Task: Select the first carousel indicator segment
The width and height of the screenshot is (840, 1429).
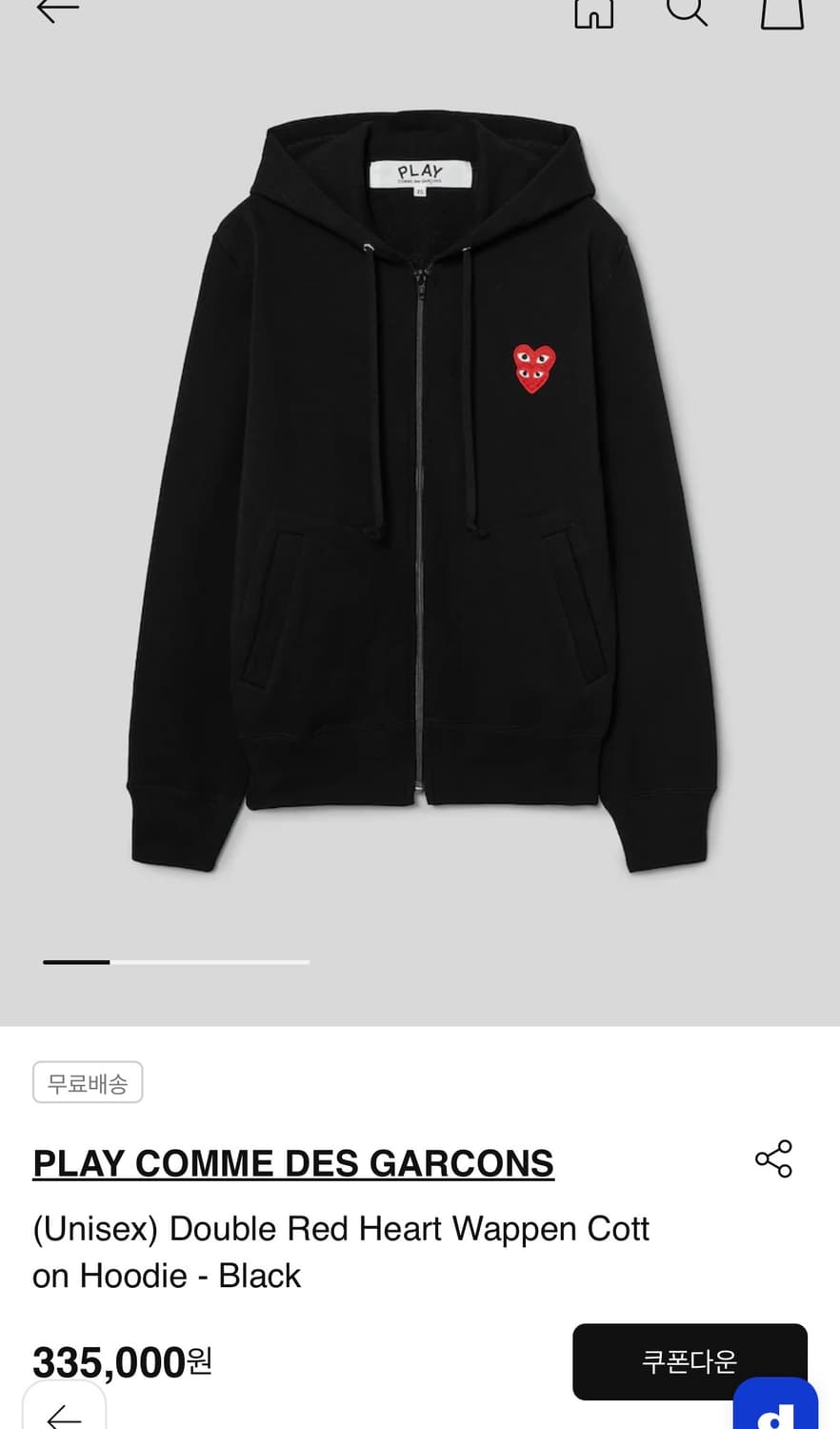Action: click(75, 962)
